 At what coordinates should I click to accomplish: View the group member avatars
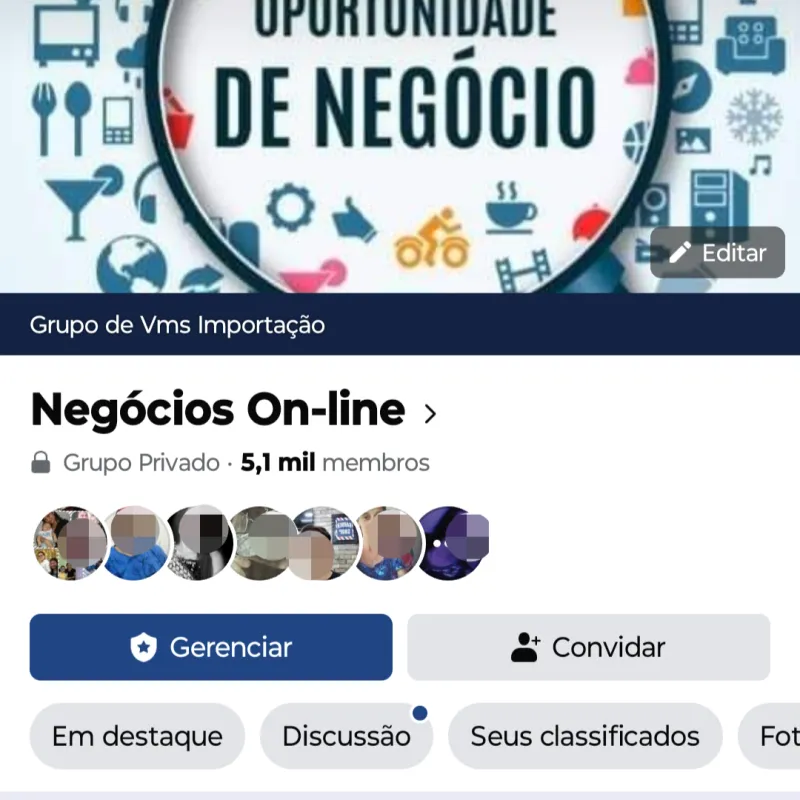[260, 543]
